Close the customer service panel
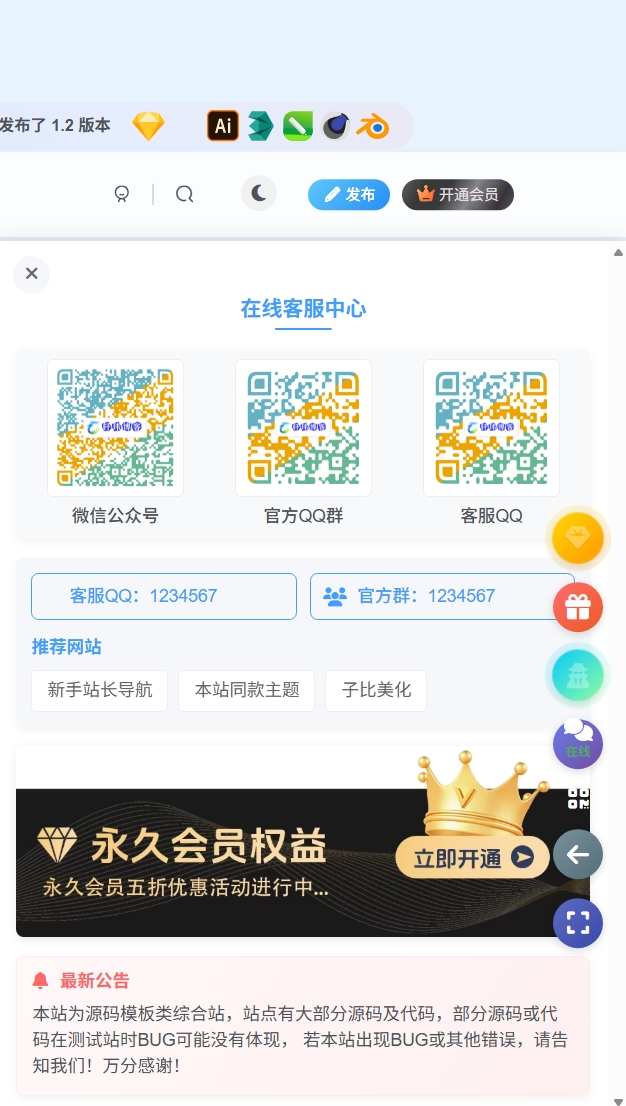Screen dimensions: 626x1106 pyautogui.click(x=32, y=274)
